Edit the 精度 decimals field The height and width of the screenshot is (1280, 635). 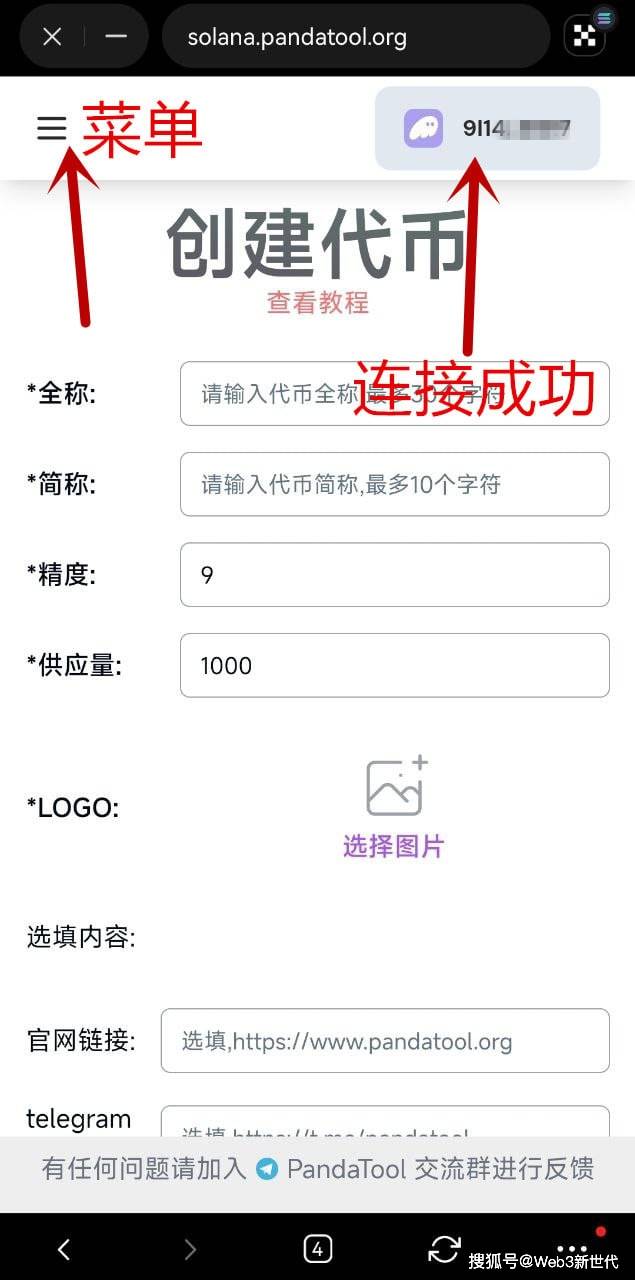point(394,575)
